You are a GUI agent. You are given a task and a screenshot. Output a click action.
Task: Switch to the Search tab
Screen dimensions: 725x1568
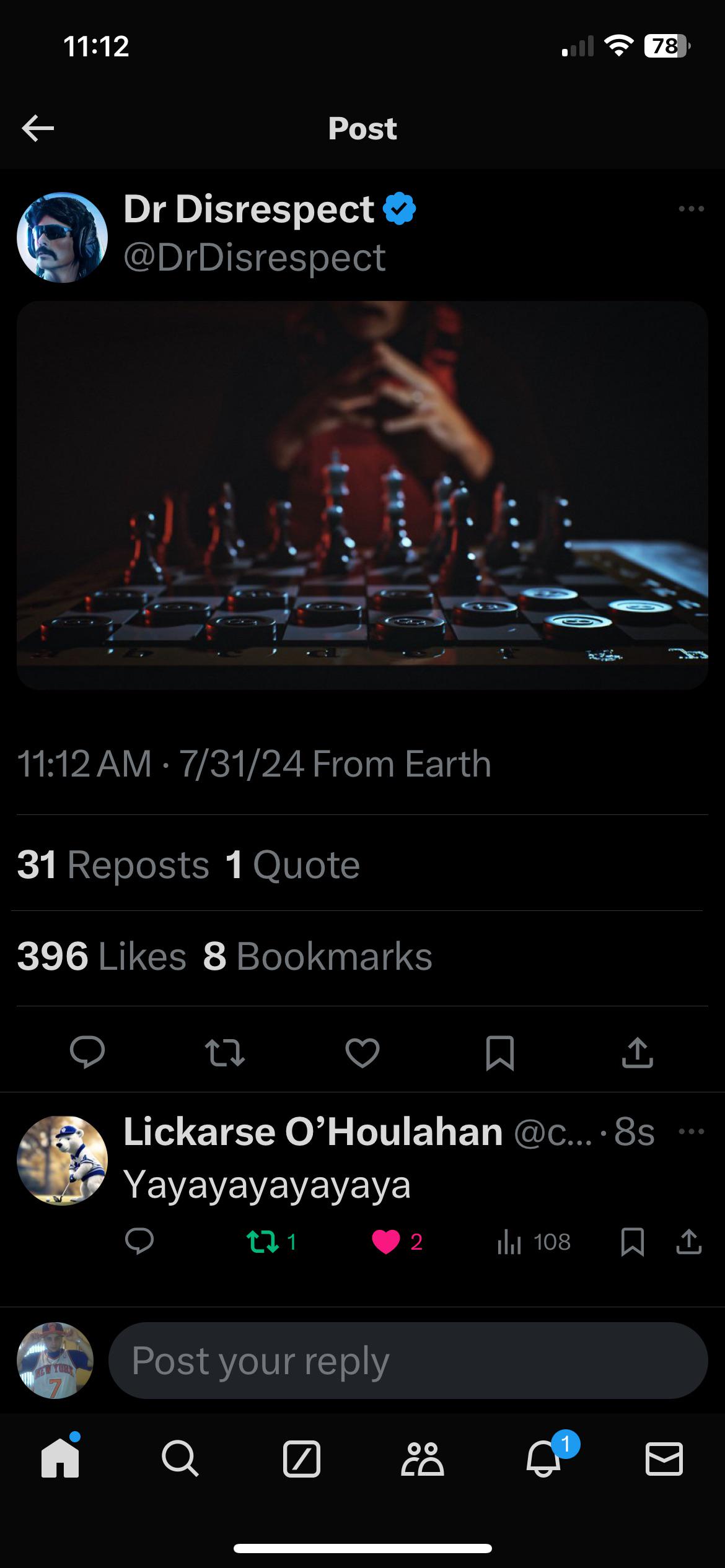coord(180,1459)
